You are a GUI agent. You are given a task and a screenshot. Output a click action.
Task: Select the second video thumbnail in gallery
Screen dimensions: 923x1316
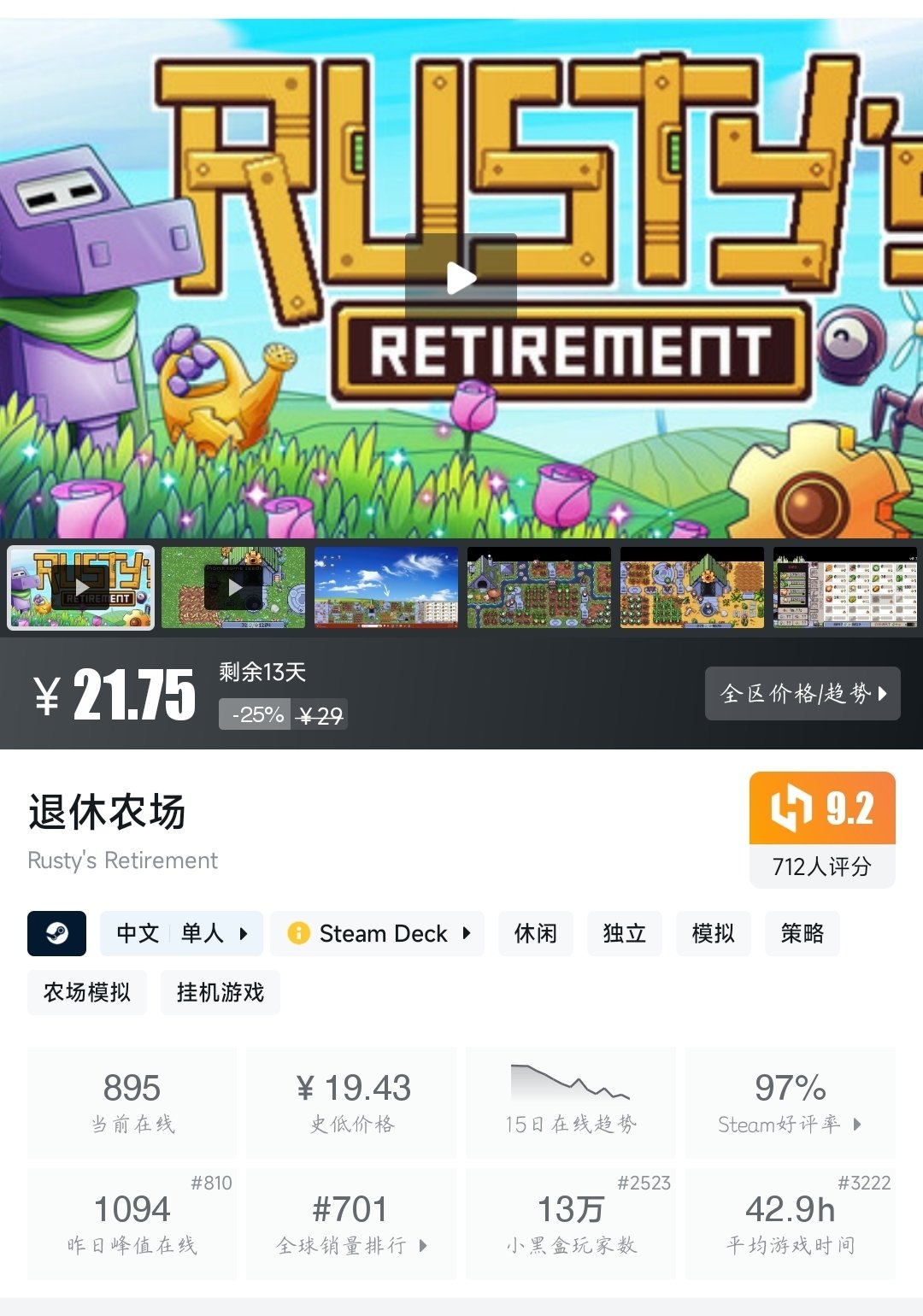click(233, 588)
